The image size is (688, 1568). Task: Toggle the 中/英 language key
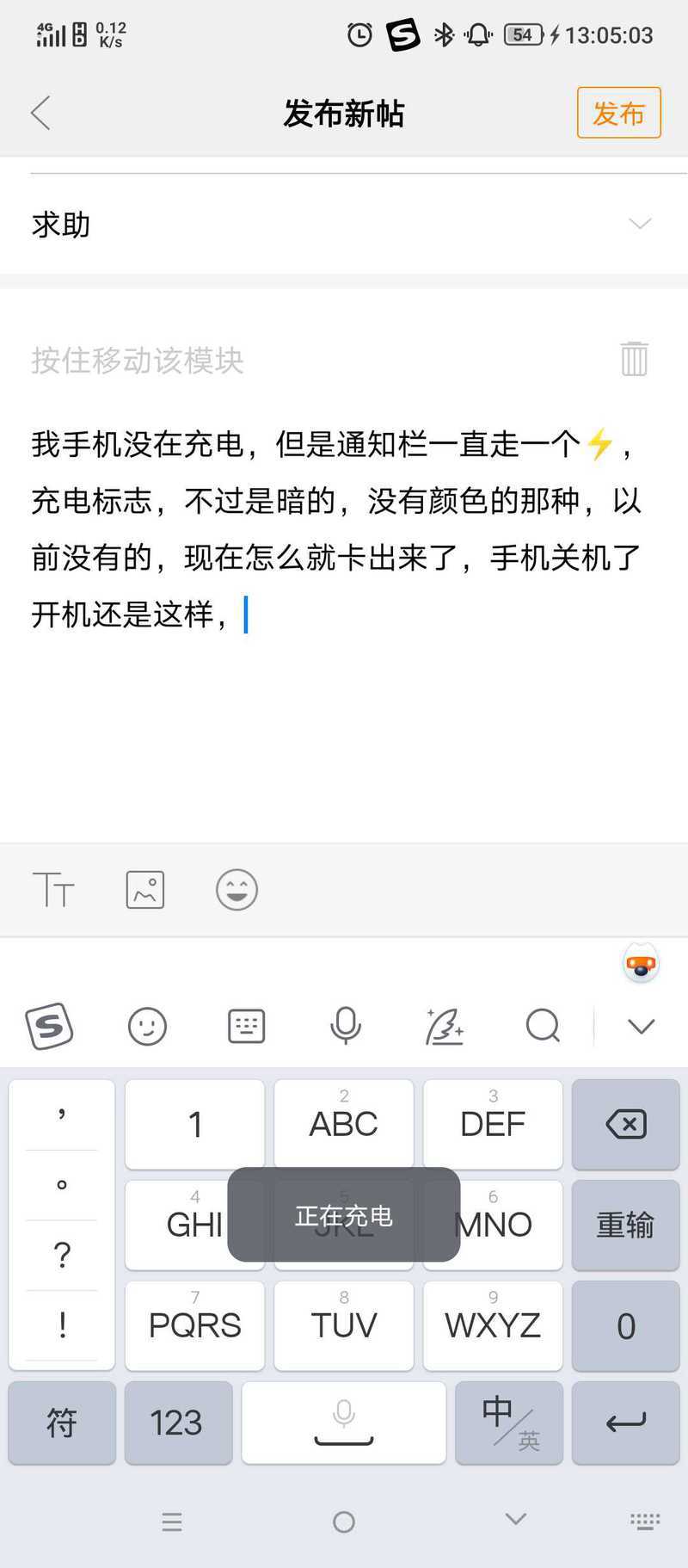pos(509,1423)
